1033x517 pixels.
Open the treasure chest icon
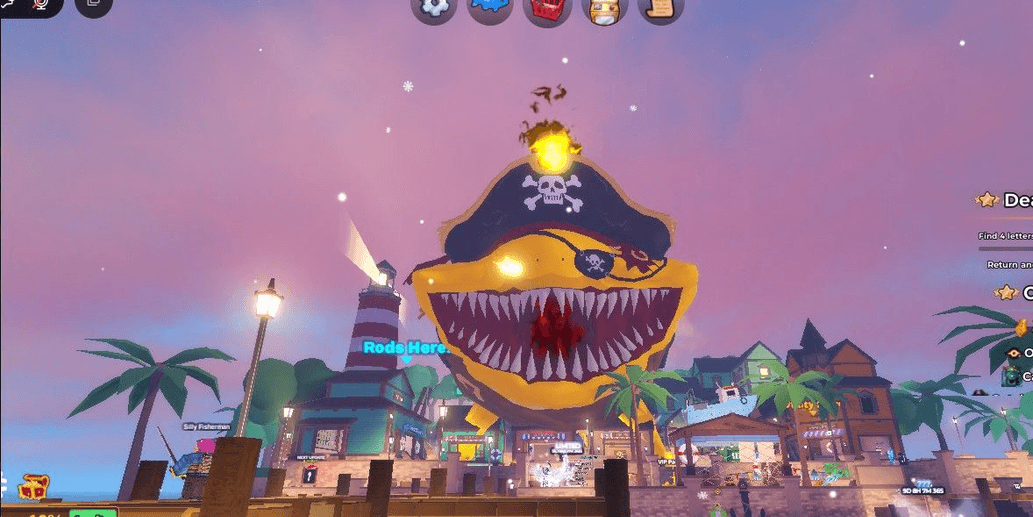coord(33,487)
